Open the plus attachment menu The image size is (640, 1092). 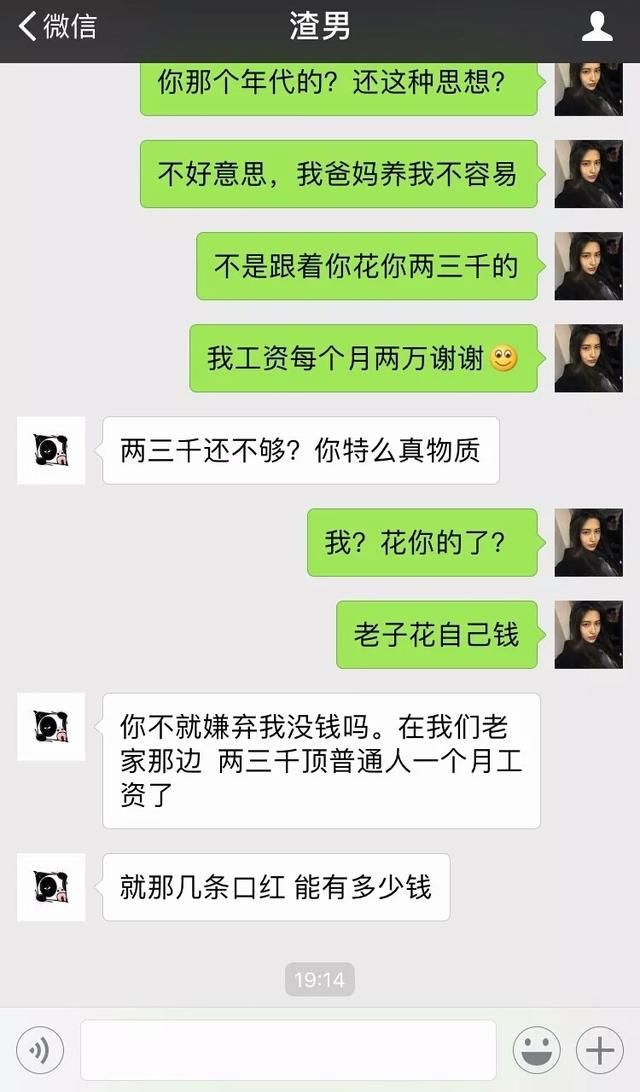600,1050
